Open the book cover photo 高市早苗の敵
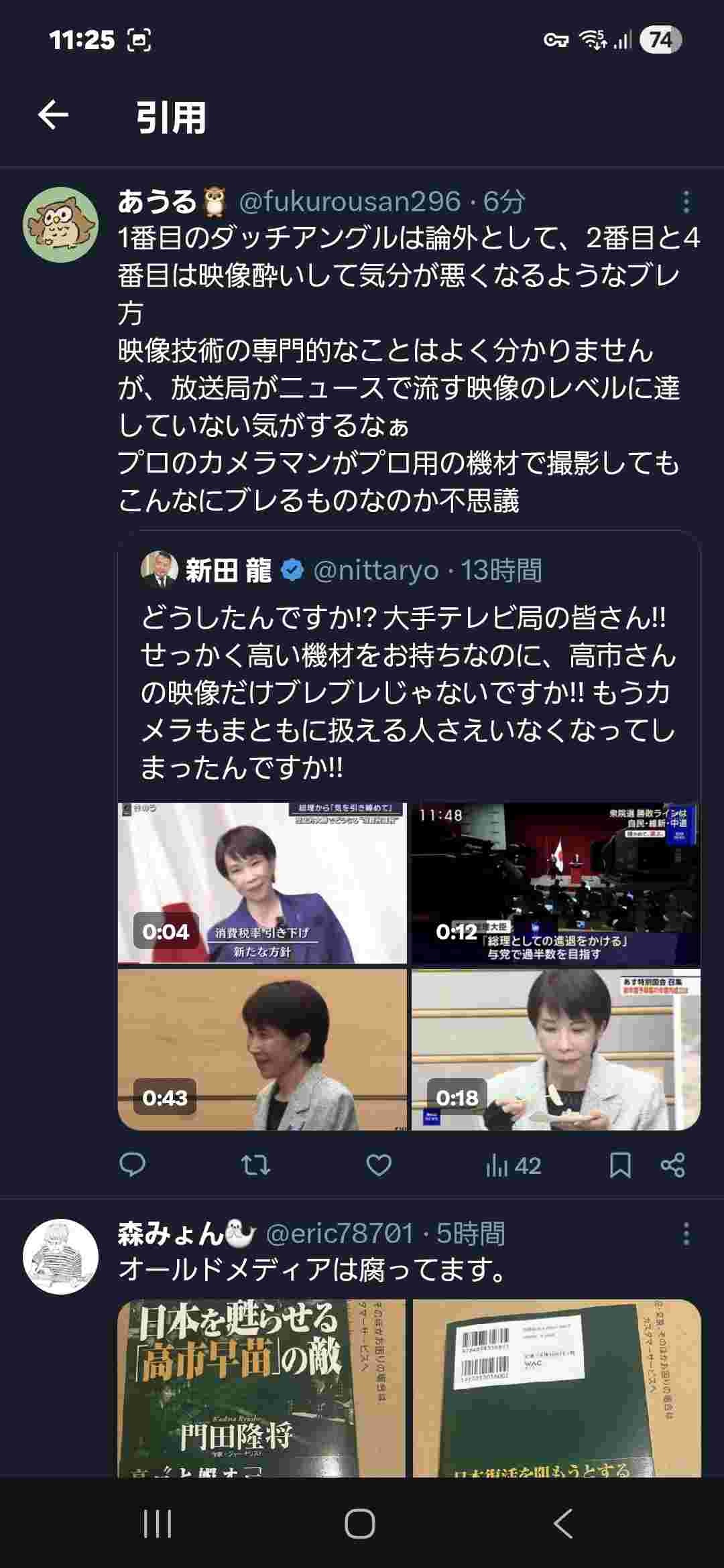 click(262, 1387)
